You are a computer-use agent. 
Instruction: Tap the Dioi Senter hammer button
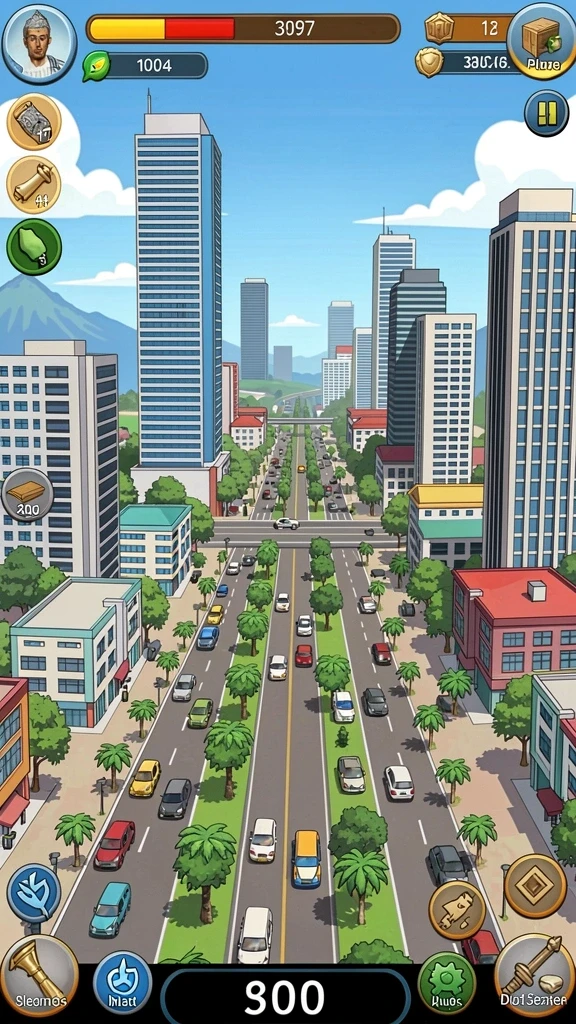coord(535,976)
